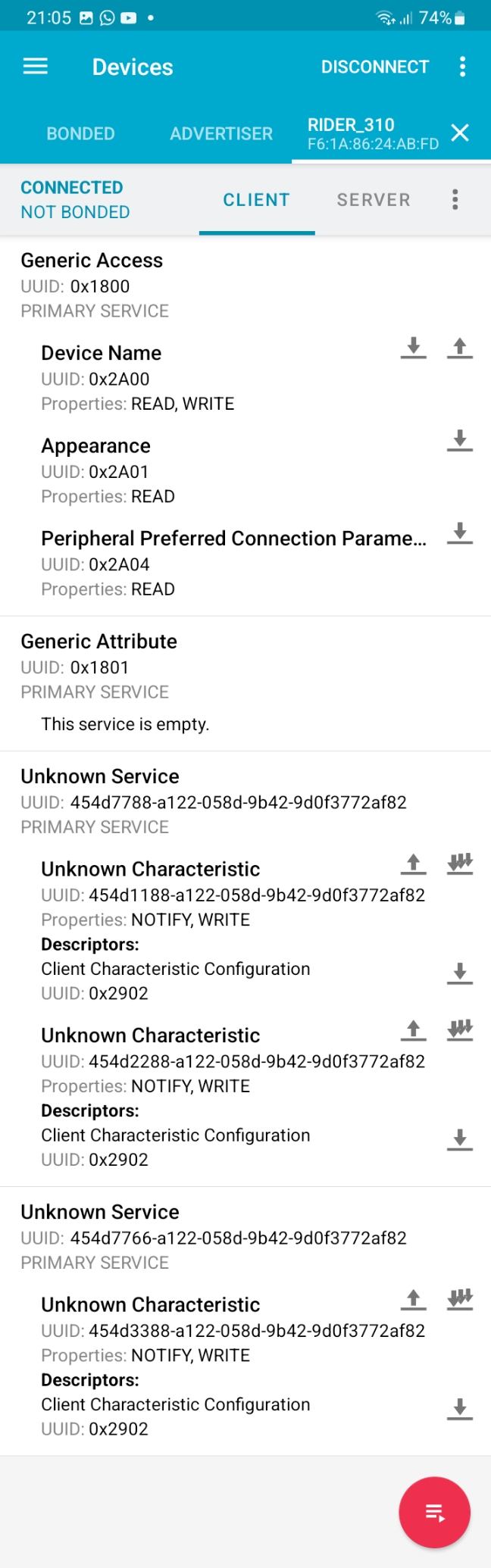Tap the DISCONNECT button
491x1568 pixels.
(x=375, y=67)
